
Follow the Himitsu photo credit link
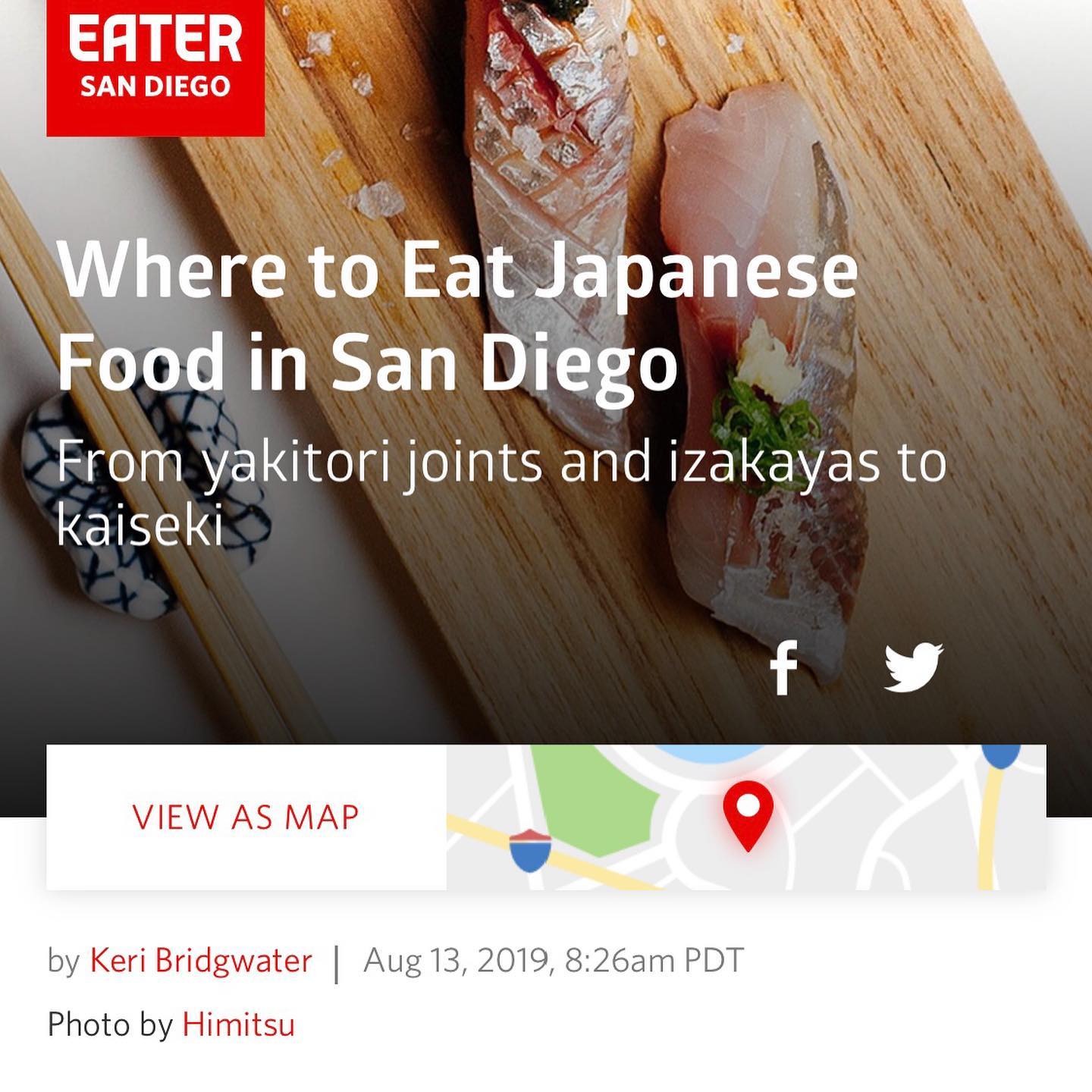(238, 1025)
